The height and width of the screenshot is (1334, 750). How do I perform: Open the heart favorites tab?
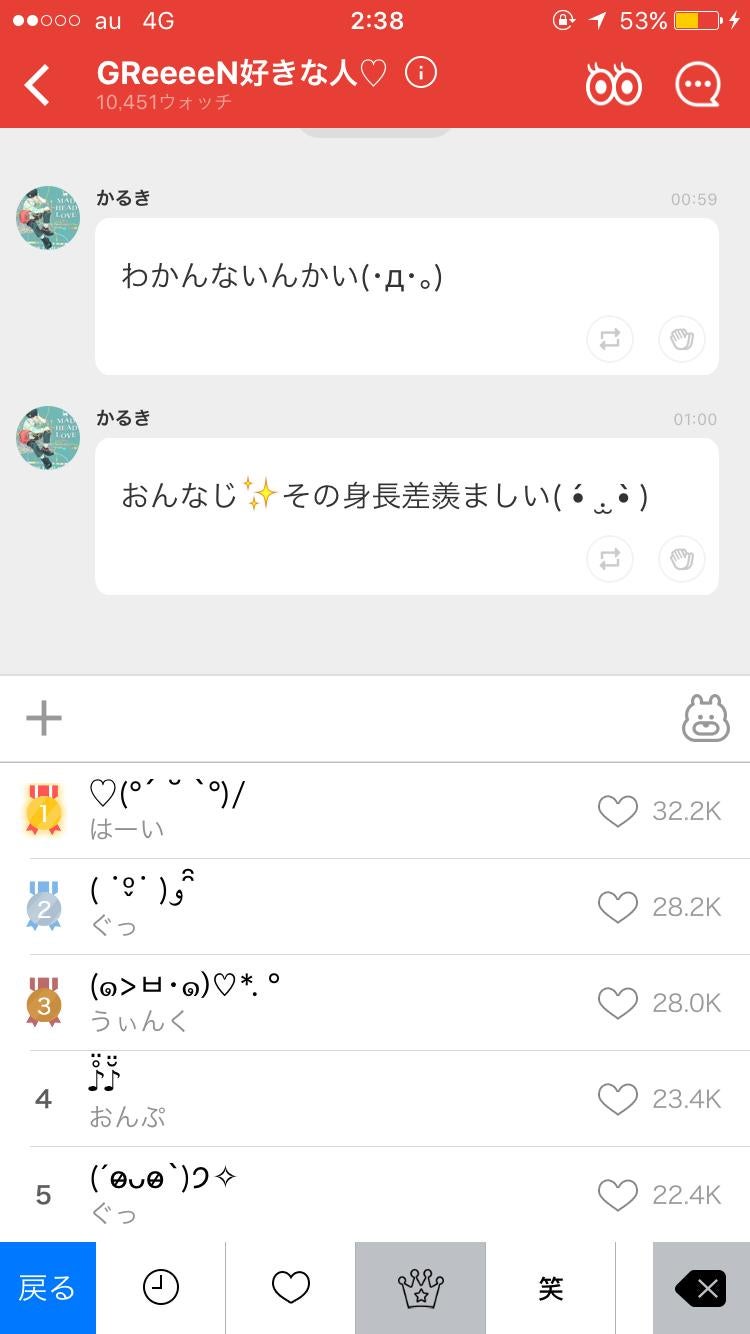coord(290,1287)
